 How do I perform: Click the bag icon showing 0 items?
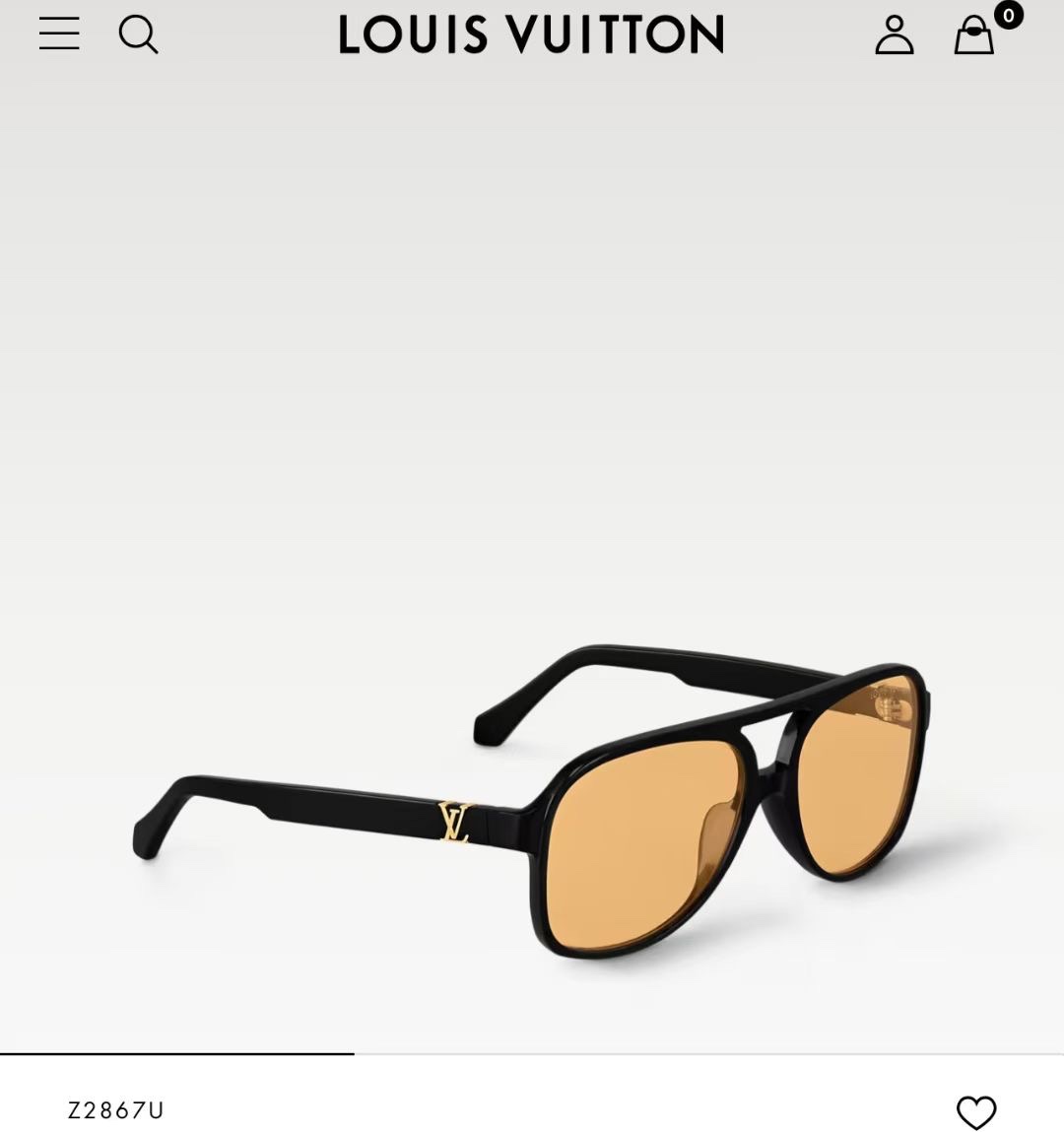tap(973, 35)
